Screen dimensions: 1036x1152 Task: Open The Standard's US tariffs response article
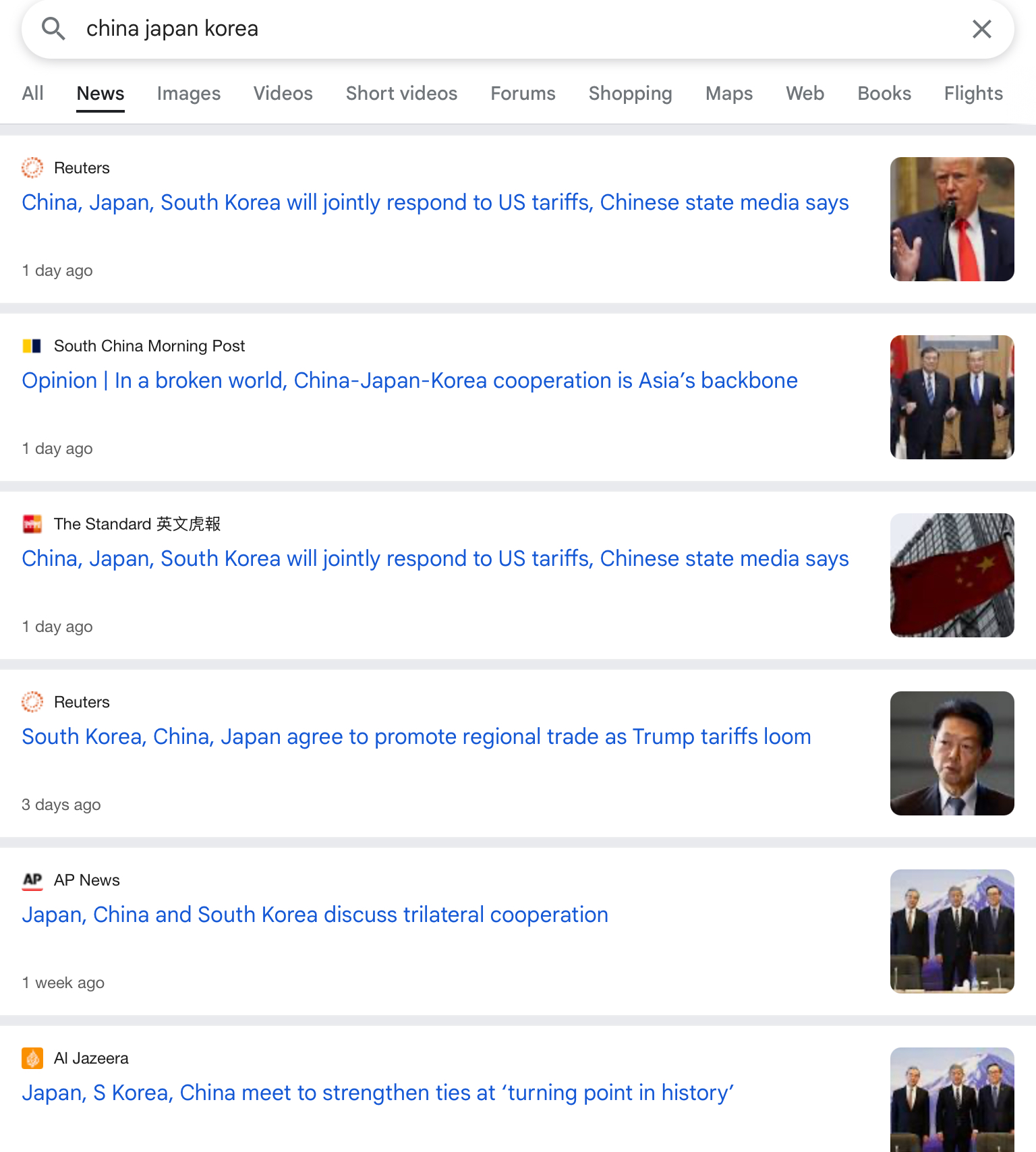coord(435,558)
